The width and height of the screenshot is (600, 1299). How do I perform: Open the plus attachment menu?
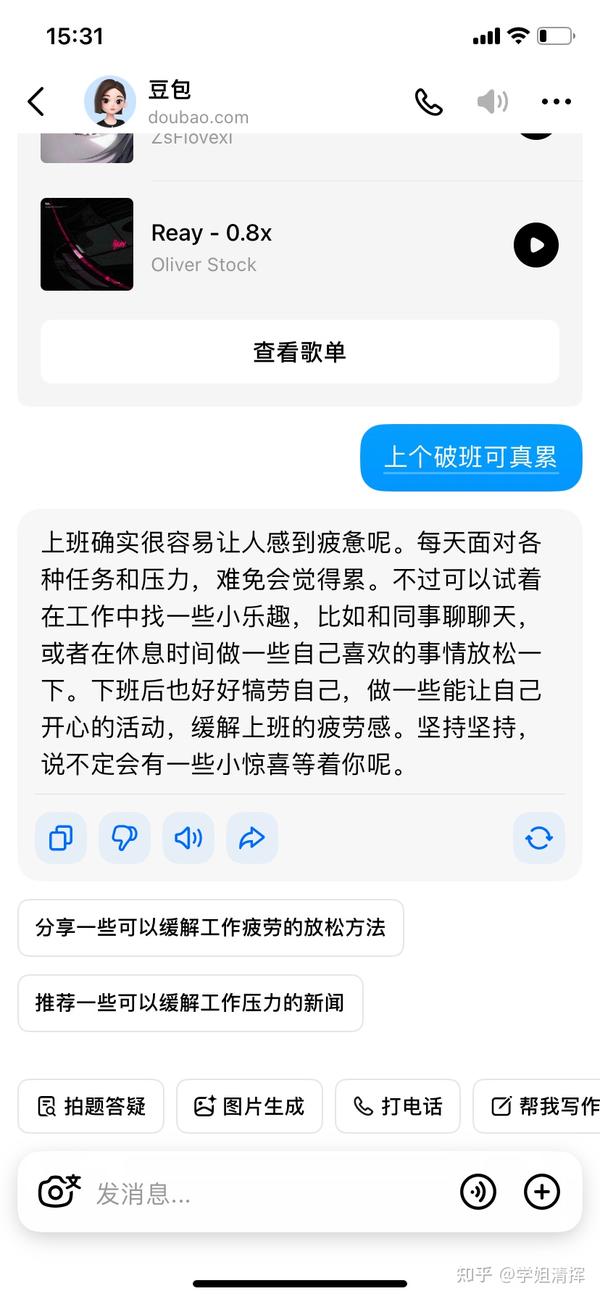(x=542, y=1191)
